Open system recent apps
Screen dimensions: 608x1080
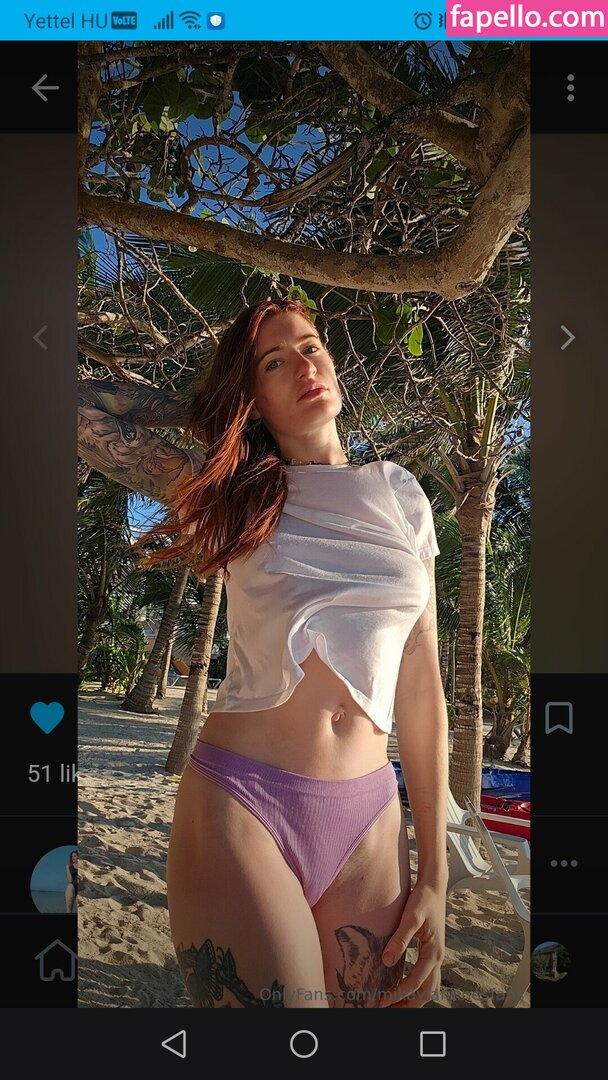(x=432, y=1044)
